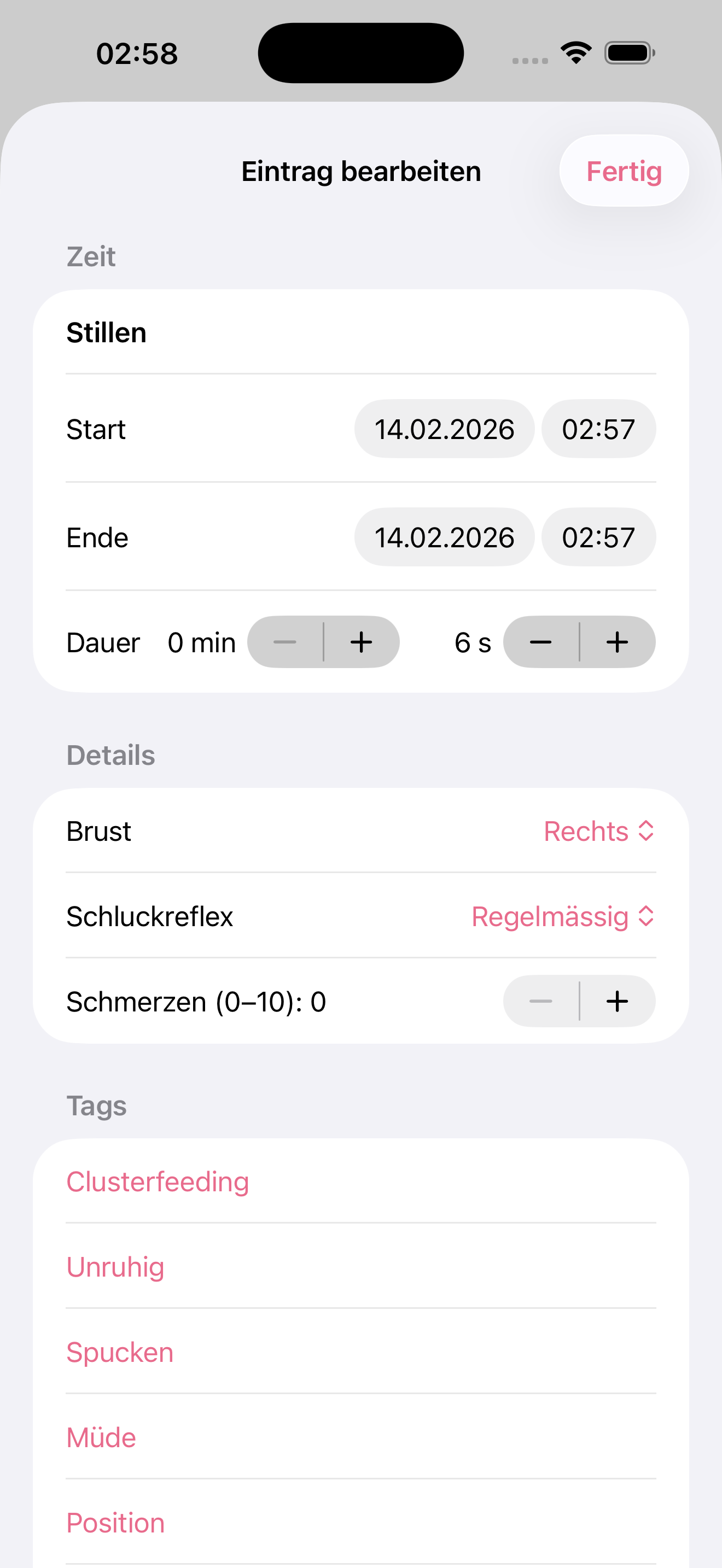Open the Ende time picker showing 02:57
722x1568 pixels.
pos(598,536)
